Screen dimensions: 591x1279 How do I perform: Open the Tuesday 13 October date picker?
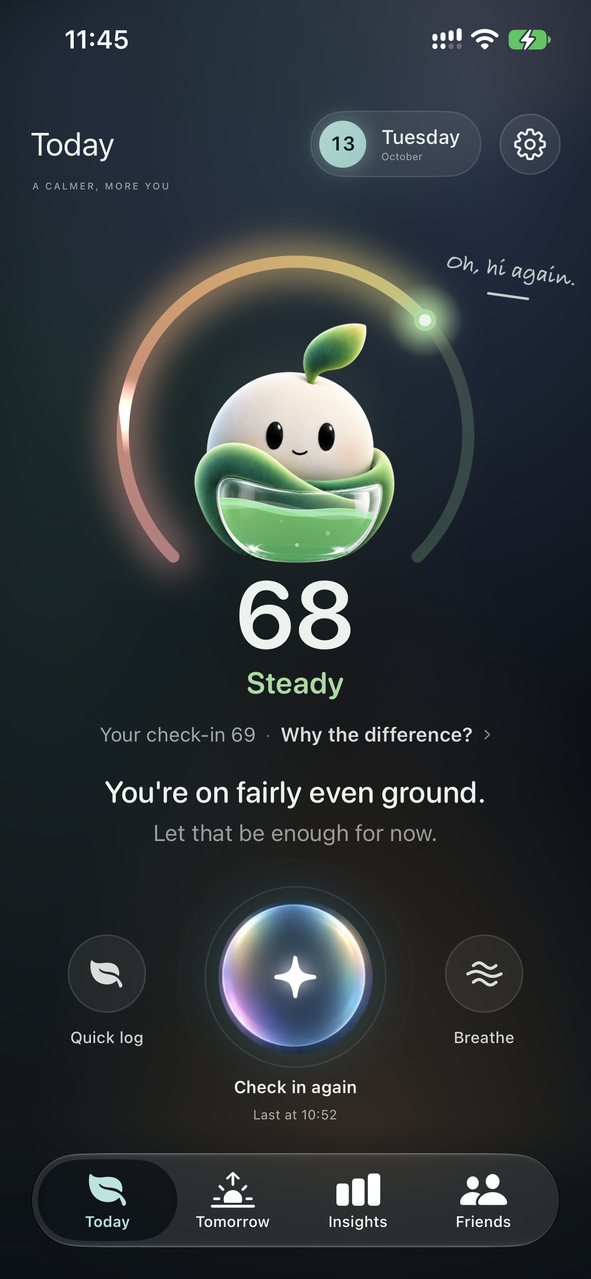click(x=395, y=144)
